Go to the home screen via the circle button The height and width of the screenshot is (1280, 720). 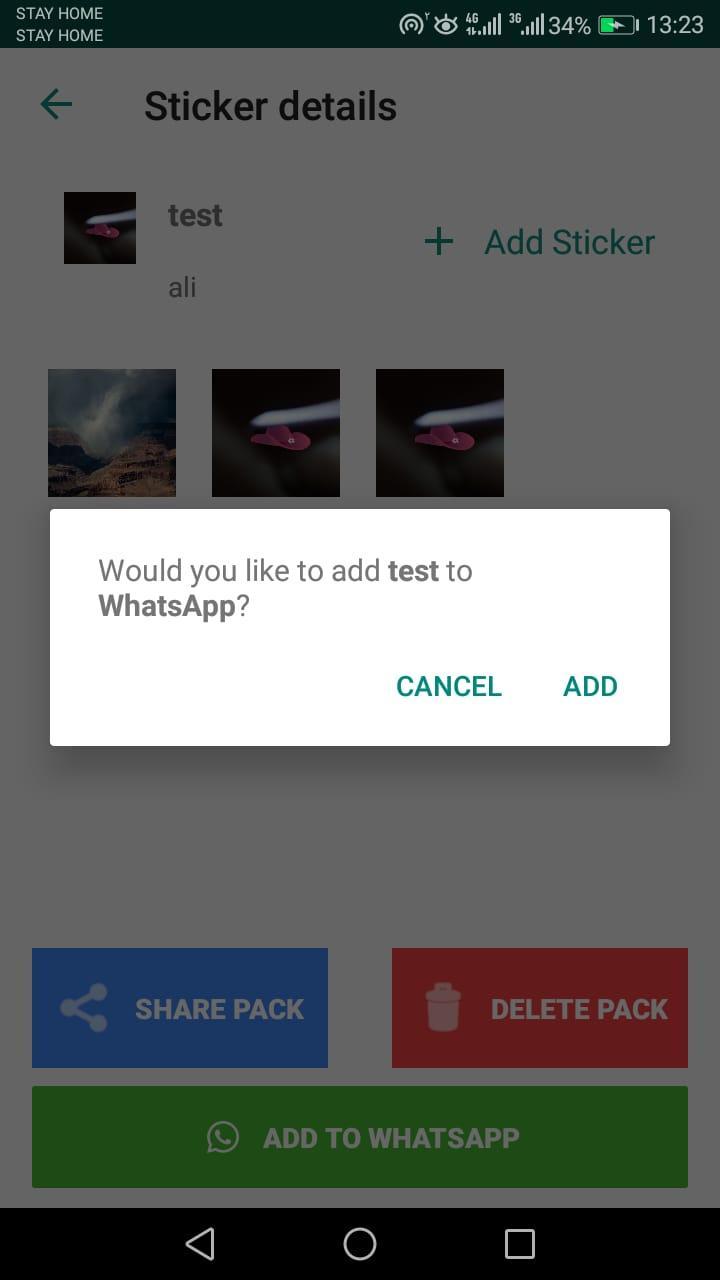(x=360, y=1244)
